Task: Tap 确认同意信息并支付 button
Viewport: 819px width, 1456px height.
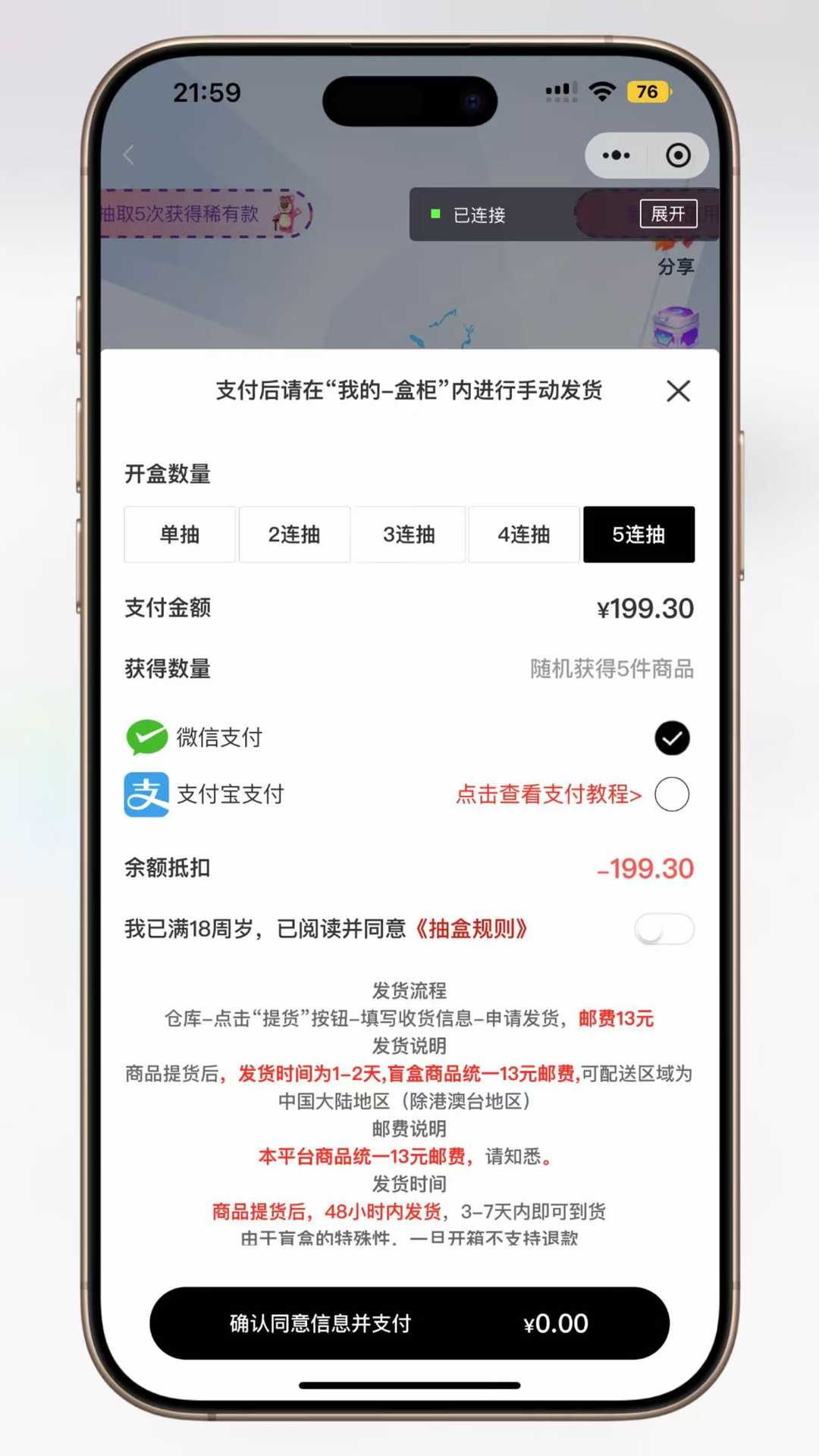Action: coord(409,1323)
